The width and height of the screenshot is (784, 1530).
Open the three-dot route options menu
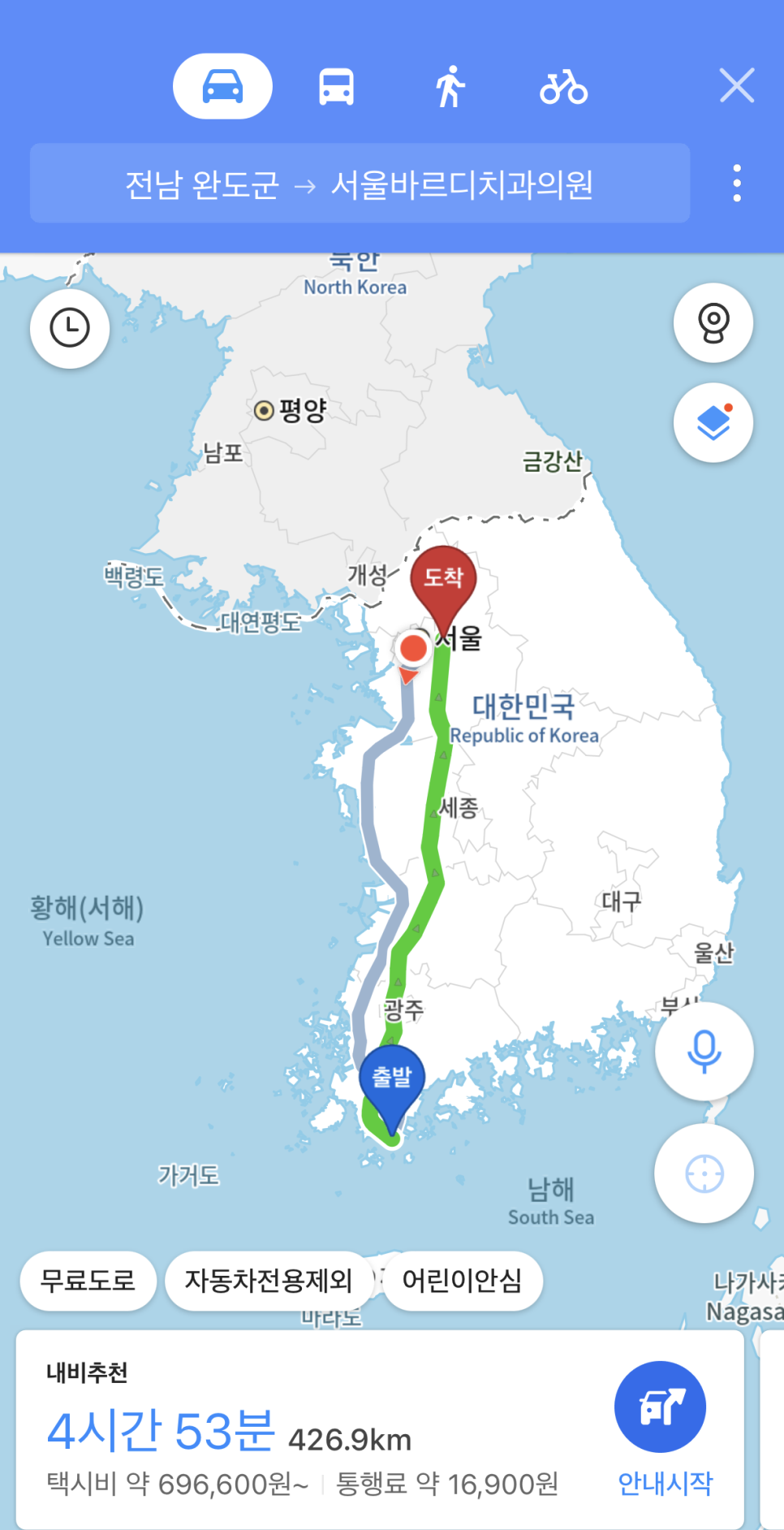coord(736,184)
